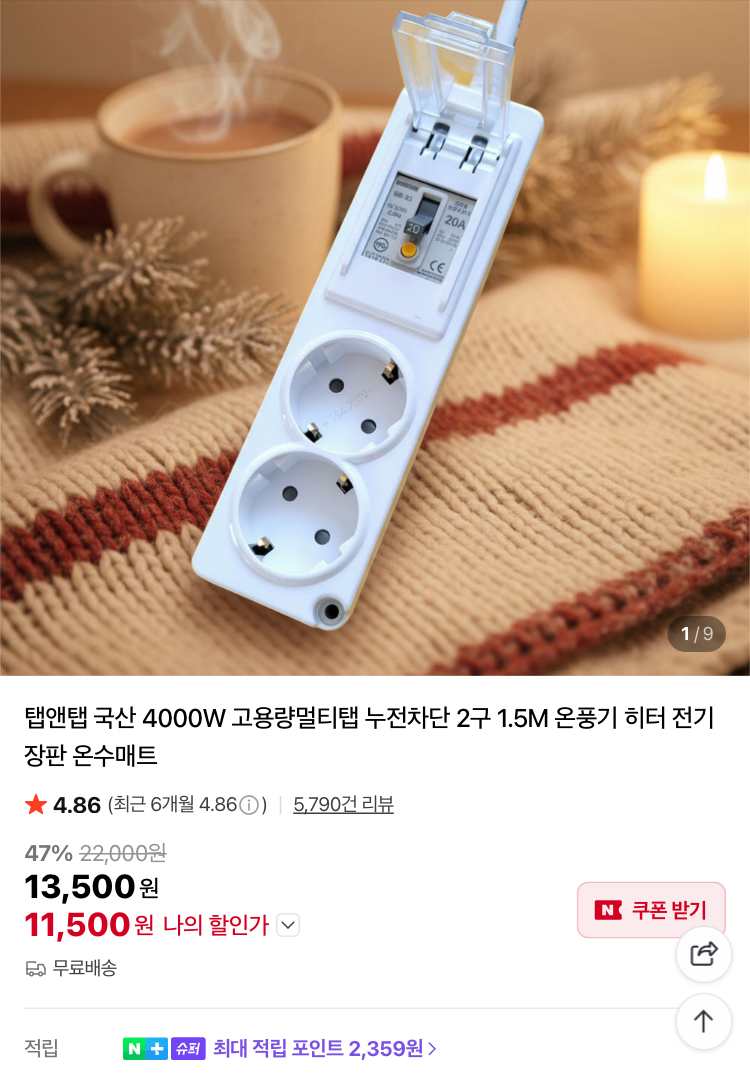The width and height of the screenshot is (750, 1073).
Task: Jump back to the top of page
Action: [704, 1021]
